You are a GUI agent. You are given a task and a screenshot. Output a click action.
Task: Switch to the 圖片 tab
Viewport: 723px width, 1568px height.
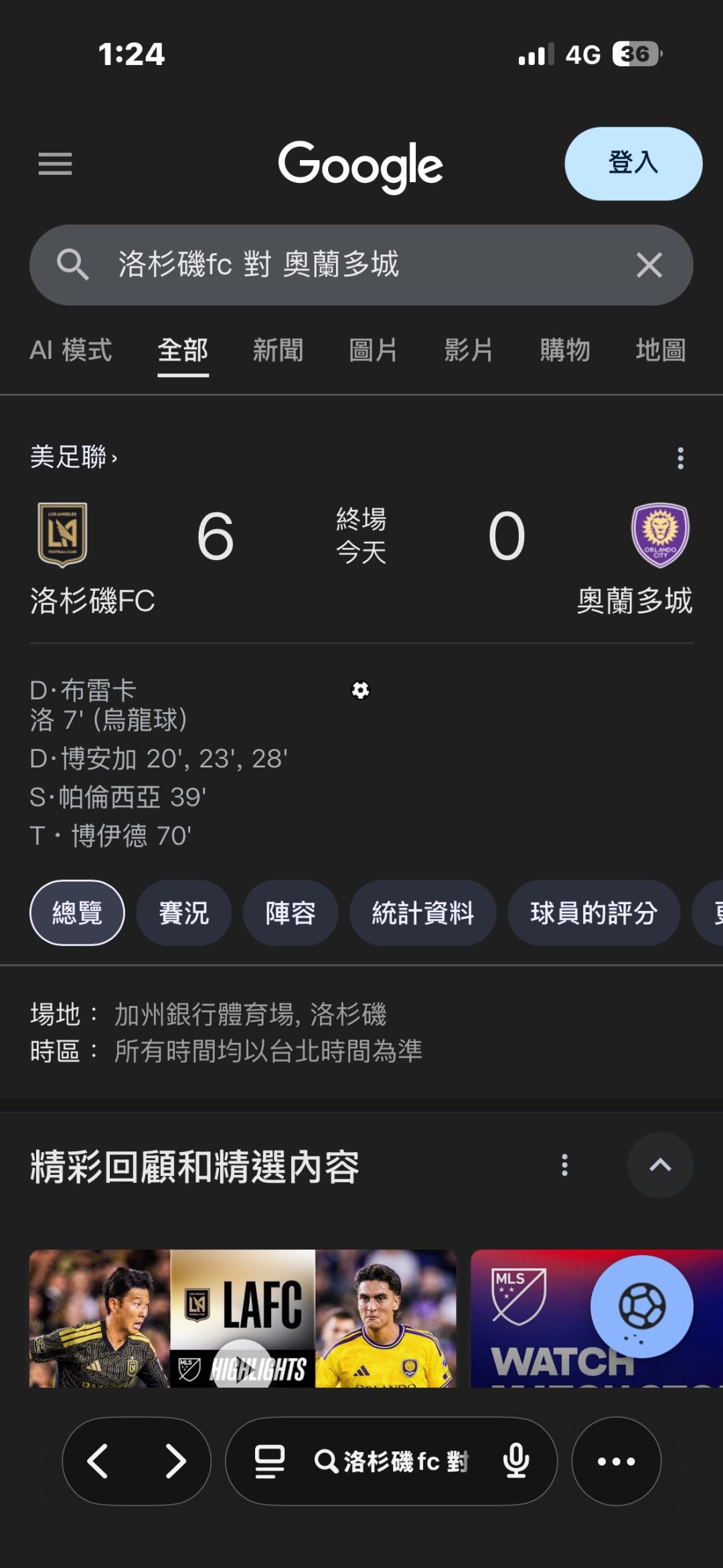[373, 350]
